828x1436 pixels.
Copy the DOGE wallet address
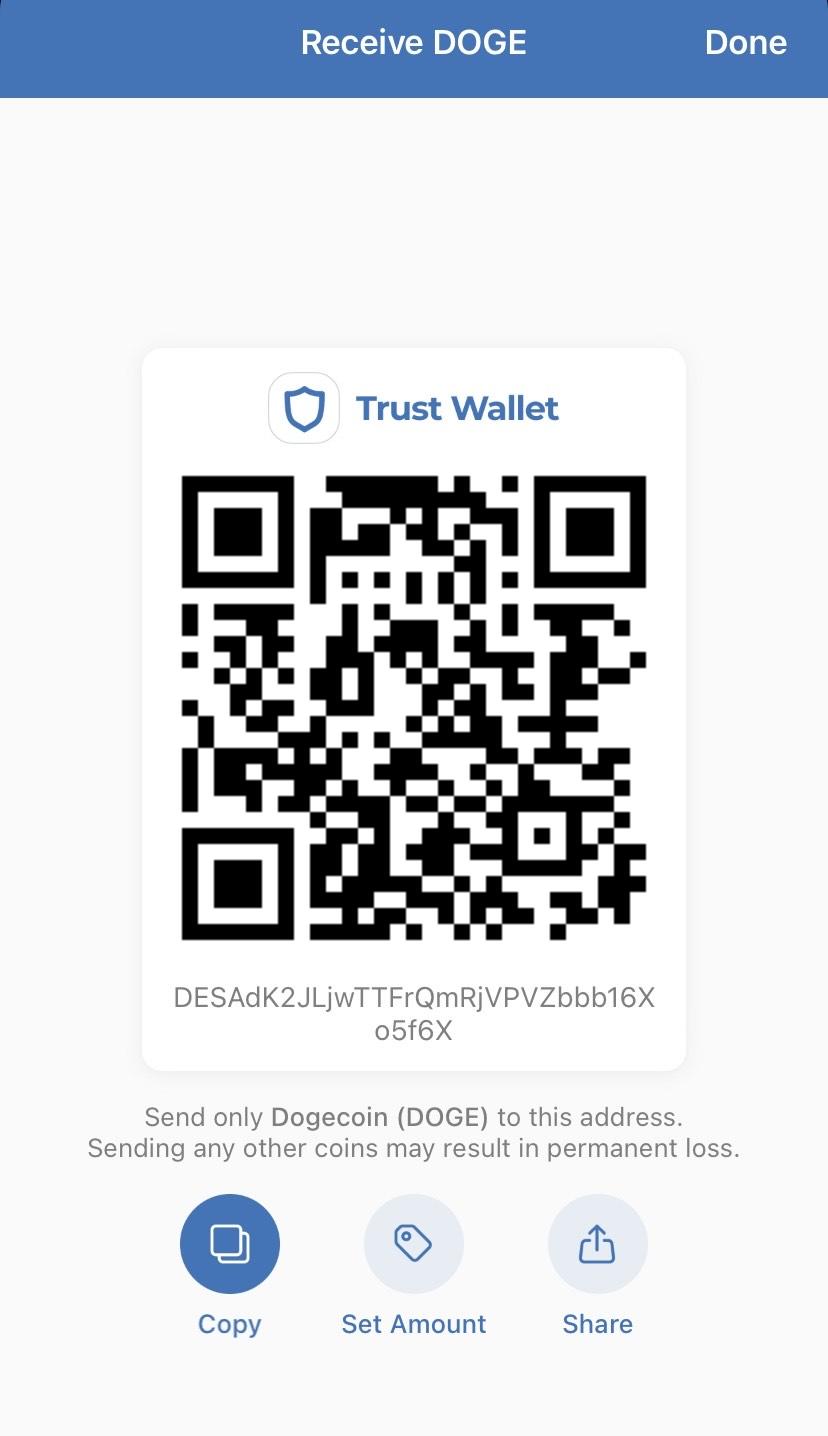pos(230,1244)
